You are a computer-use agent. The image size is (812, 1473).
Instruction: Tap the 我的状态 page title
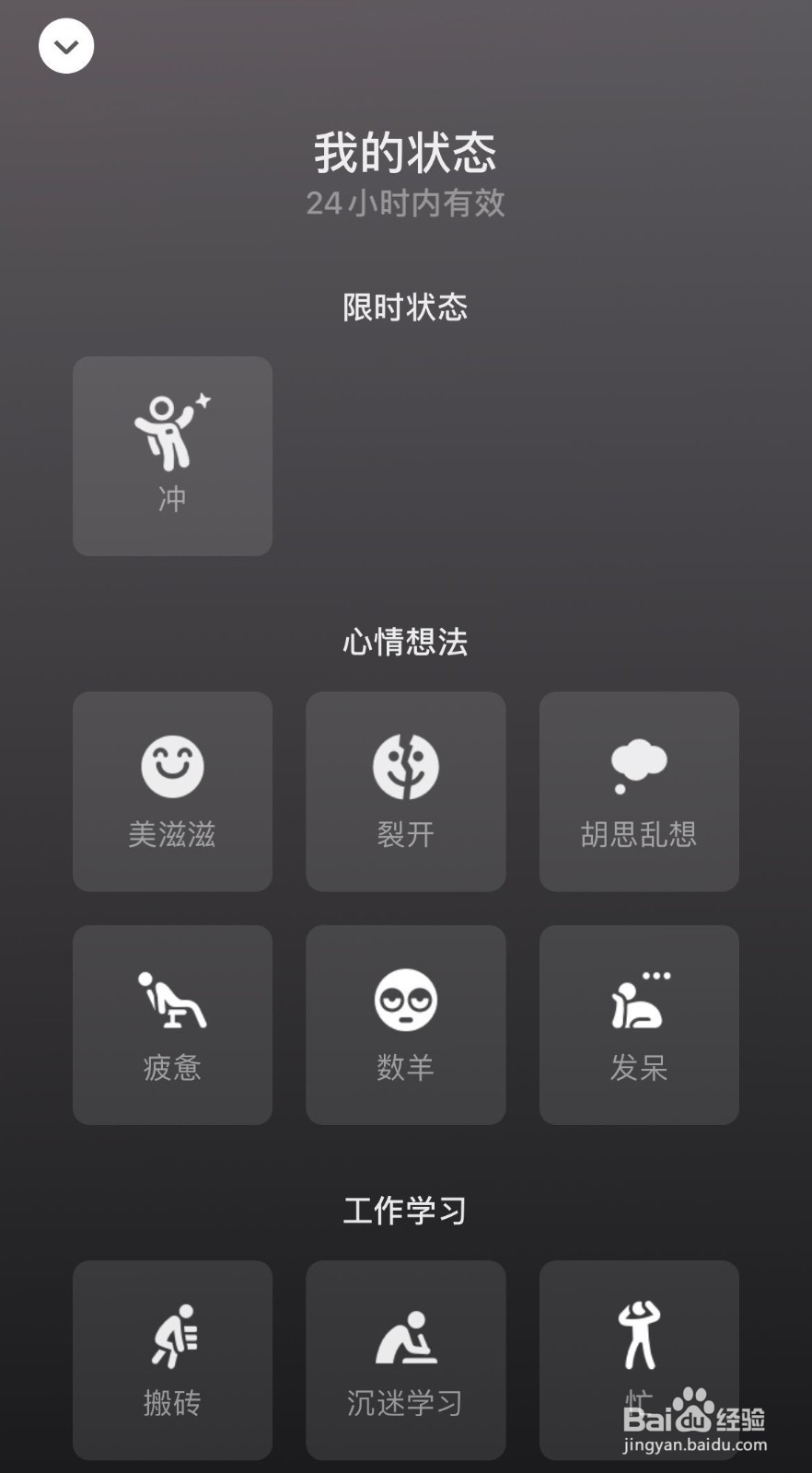click(405, 155)
